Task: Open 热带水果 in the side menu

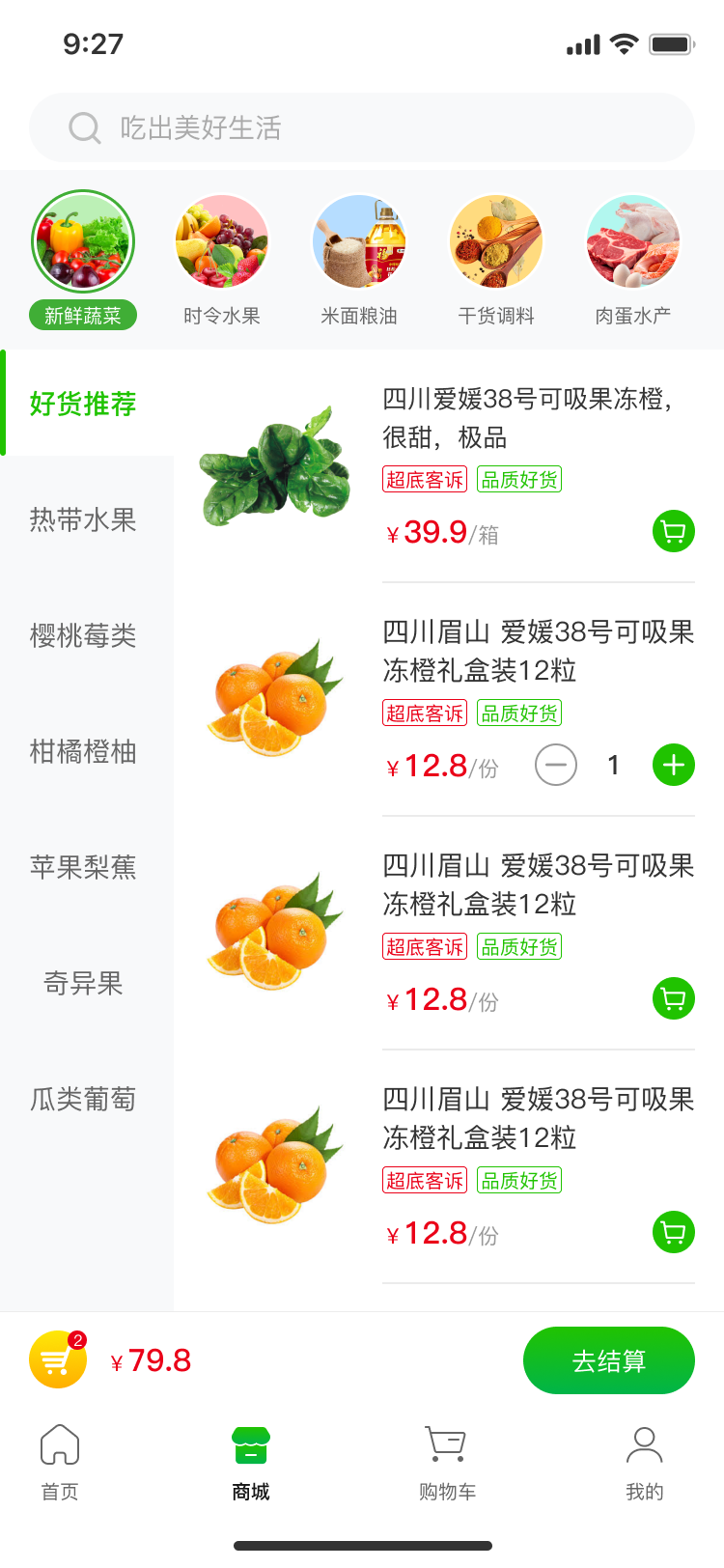Action: [x=83, y=519]
